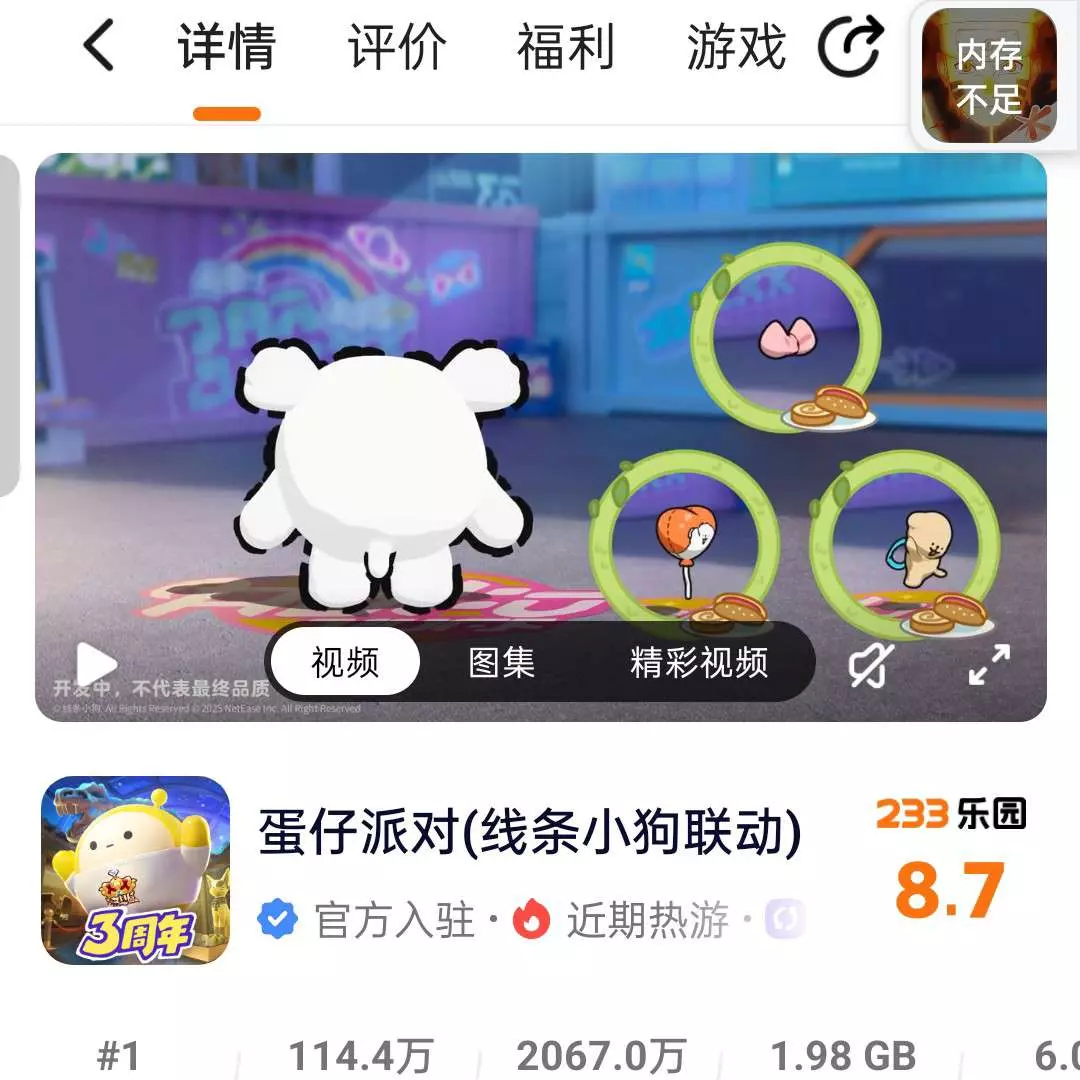Share this game page
The image size is (1080, 1080).
[x=851, y=47]
